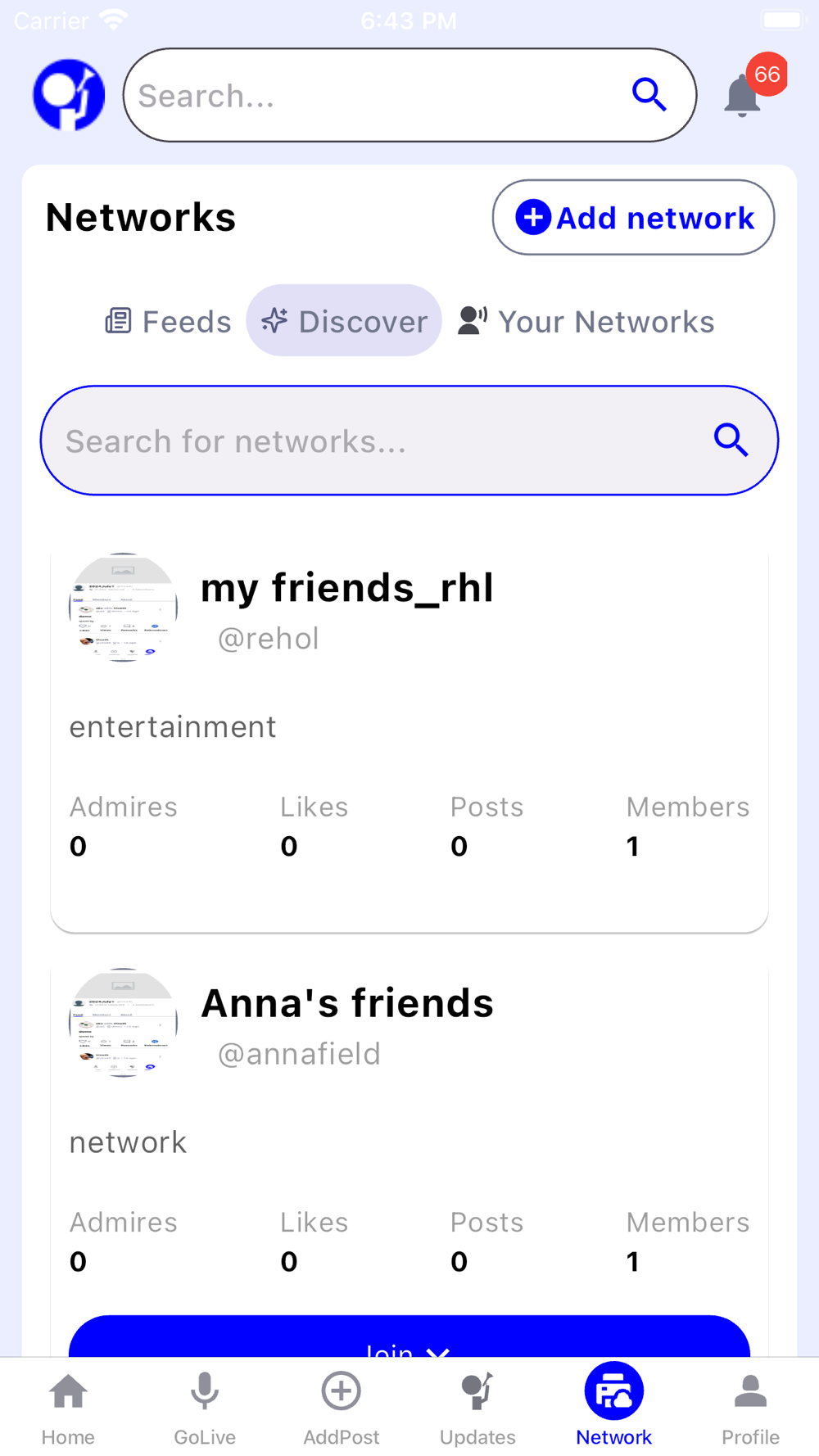The height and width of the screenshot is (1456, 819).
Task: Go to the Home tab
Action: [68, 1408]
